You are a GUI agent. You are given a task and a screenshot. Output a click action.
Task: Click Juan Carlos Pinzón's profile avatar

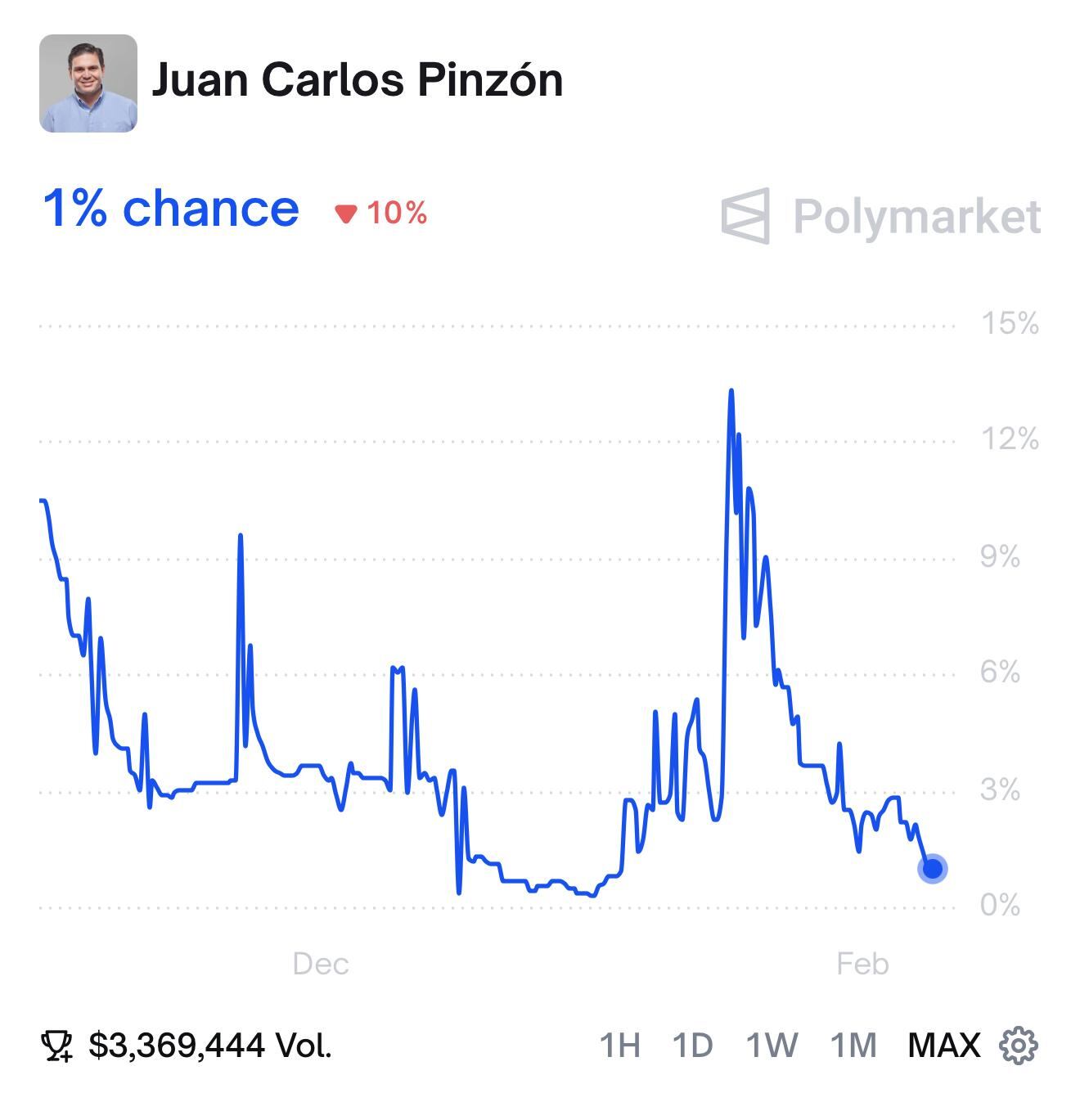coord(88,84)
